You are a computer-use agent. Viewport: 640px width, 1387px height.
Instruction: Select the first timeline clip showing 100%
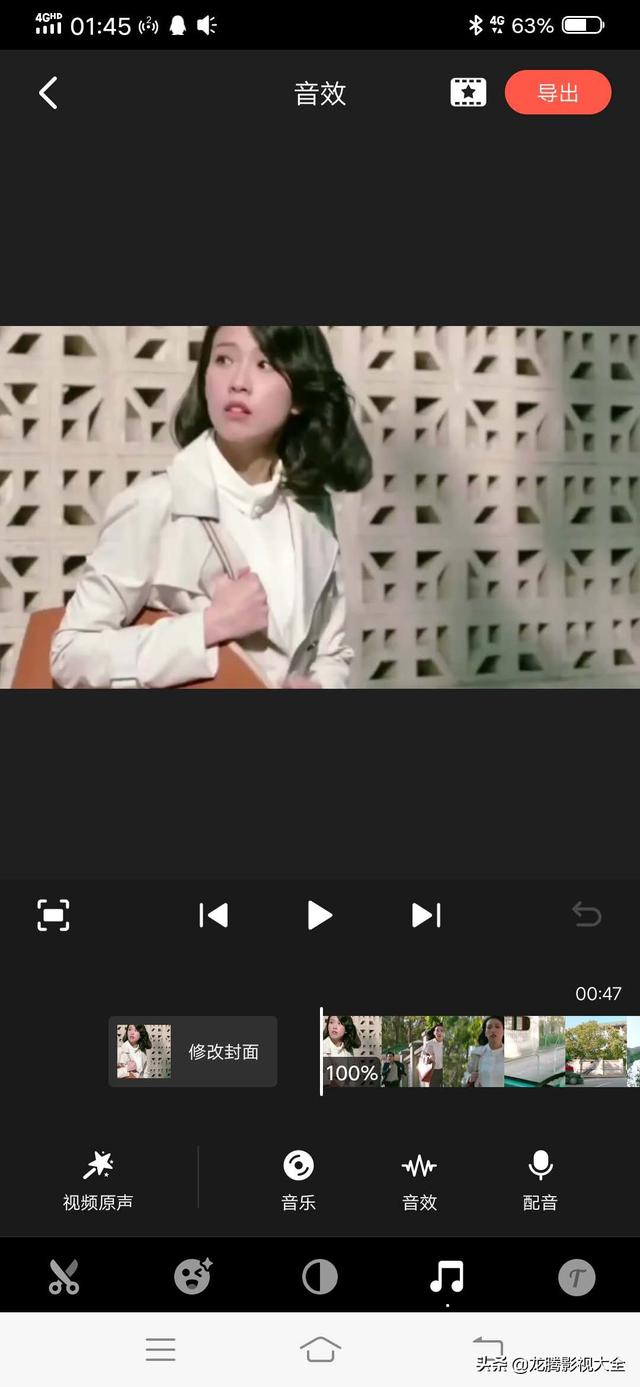click(352, 1052)
